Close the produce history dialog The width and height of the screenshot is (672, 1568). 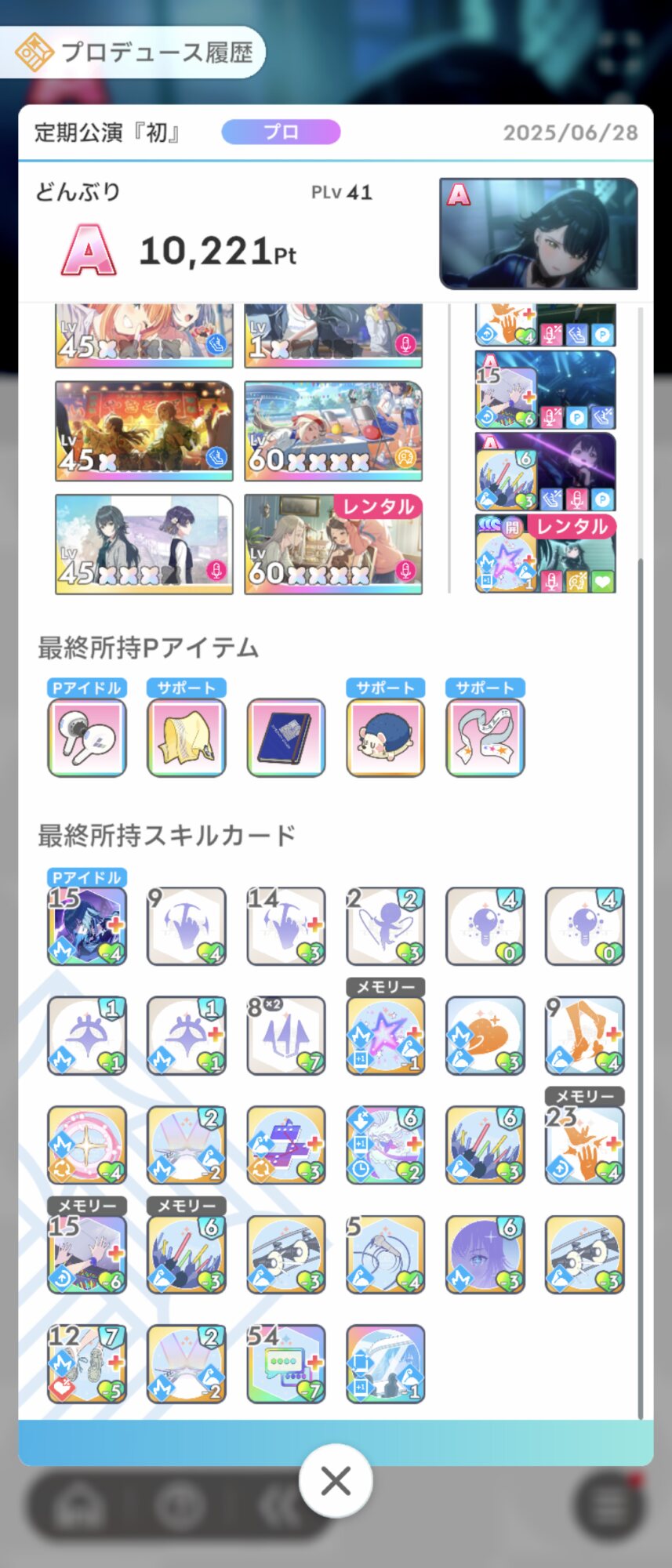(336, 1481)
